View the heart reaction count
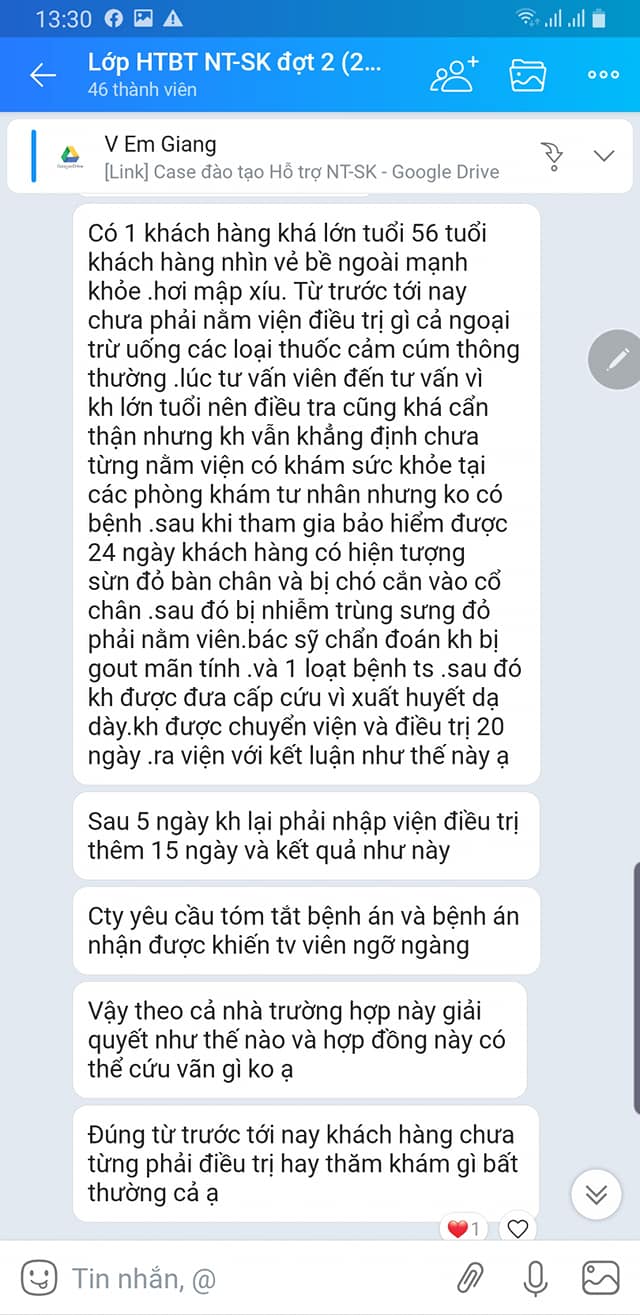640x1315 pixels. point(464,1228)
